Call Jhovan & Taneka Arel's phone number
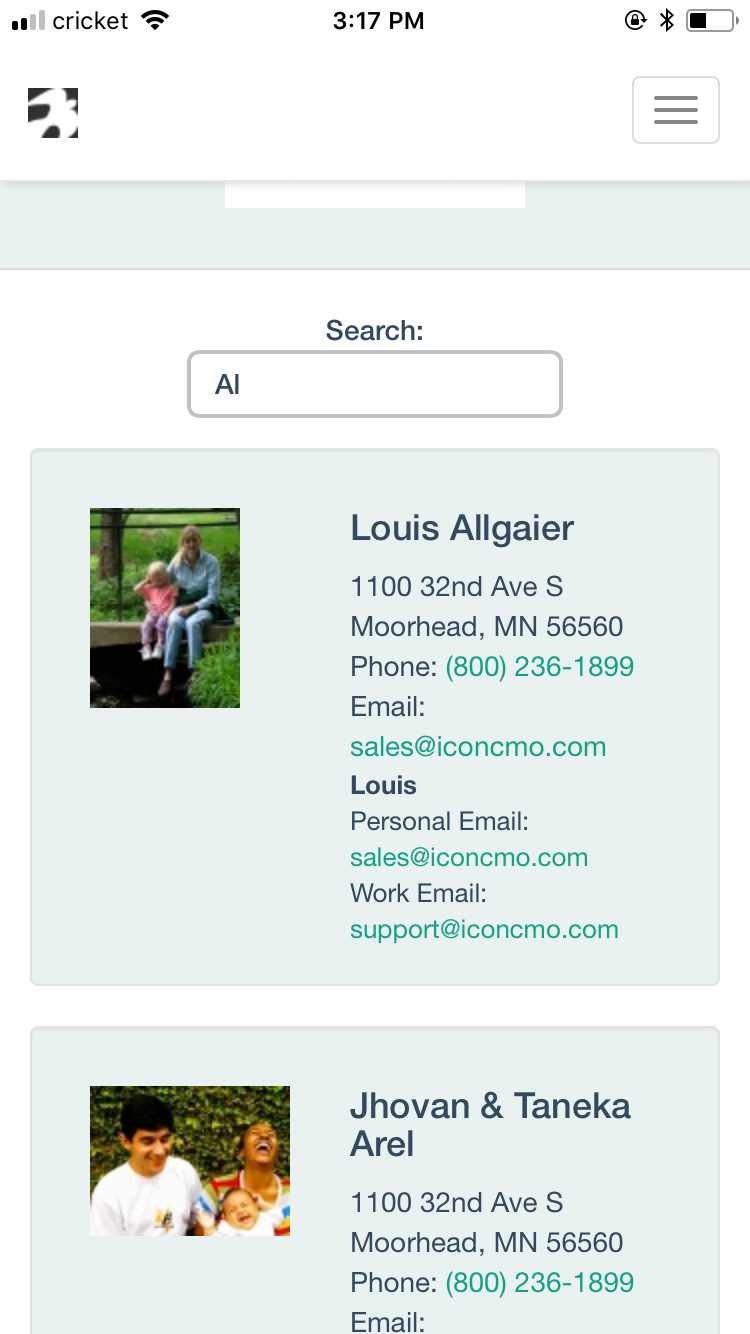The height and width of the screenshot is (1334, 750). pyautogui.click(x=540, y=1283)
